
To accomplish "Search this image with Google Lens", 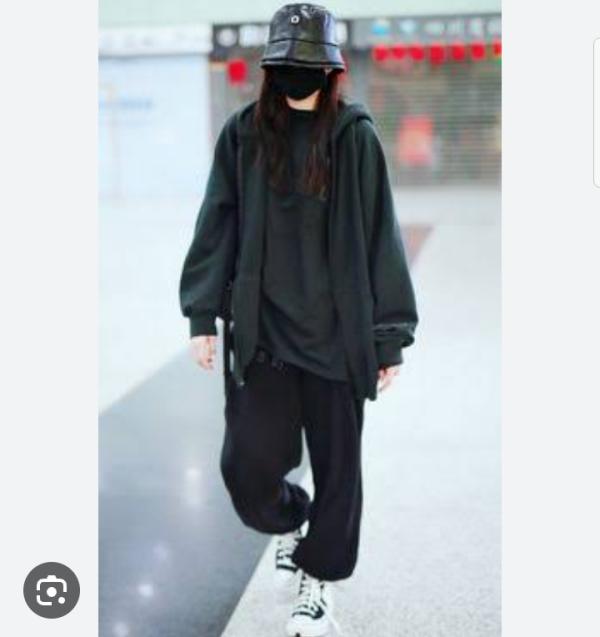I will pos(51,590).
